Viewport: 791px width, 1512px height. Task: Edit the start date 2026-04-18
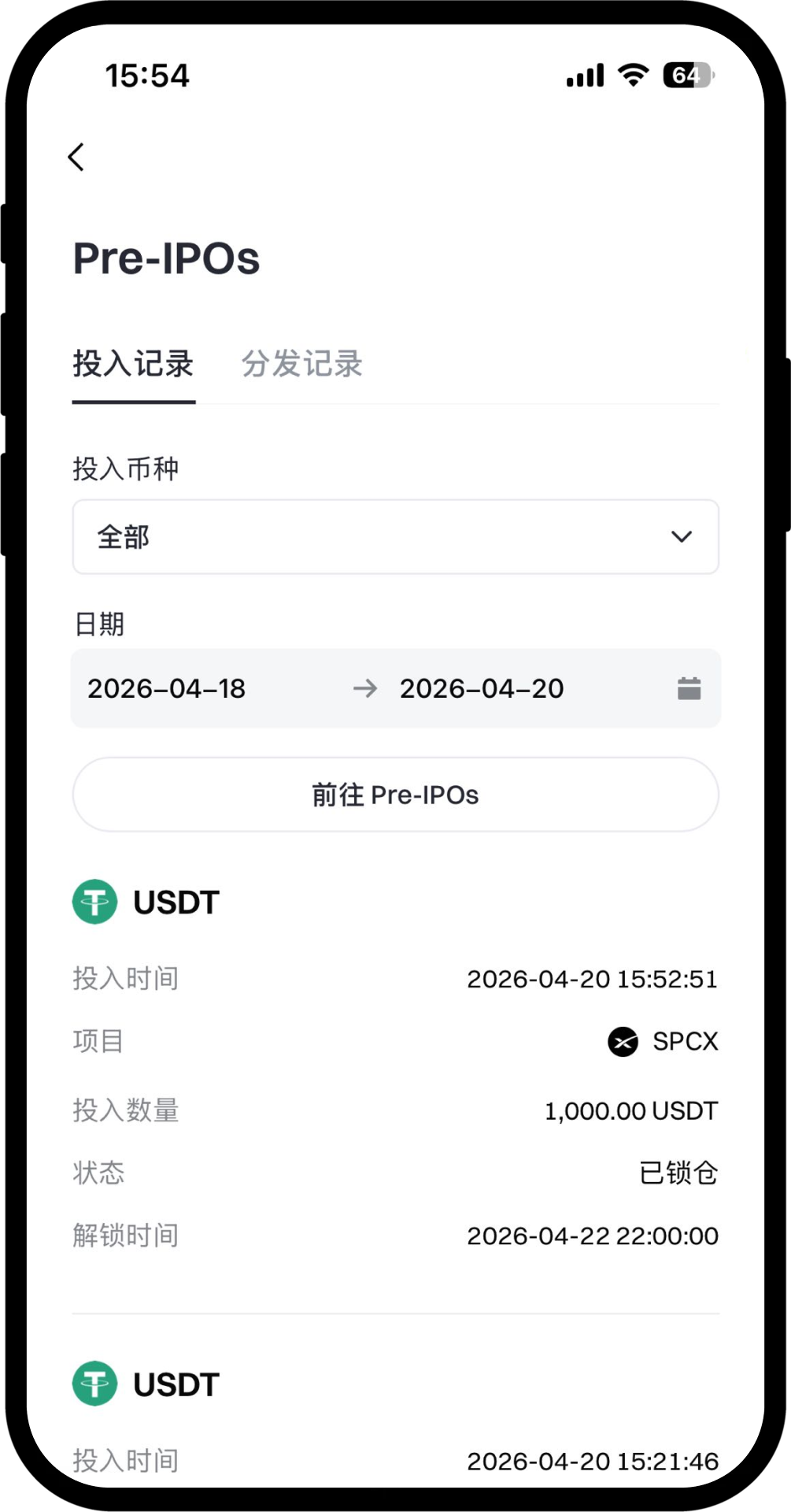click(x=167, y=689)
